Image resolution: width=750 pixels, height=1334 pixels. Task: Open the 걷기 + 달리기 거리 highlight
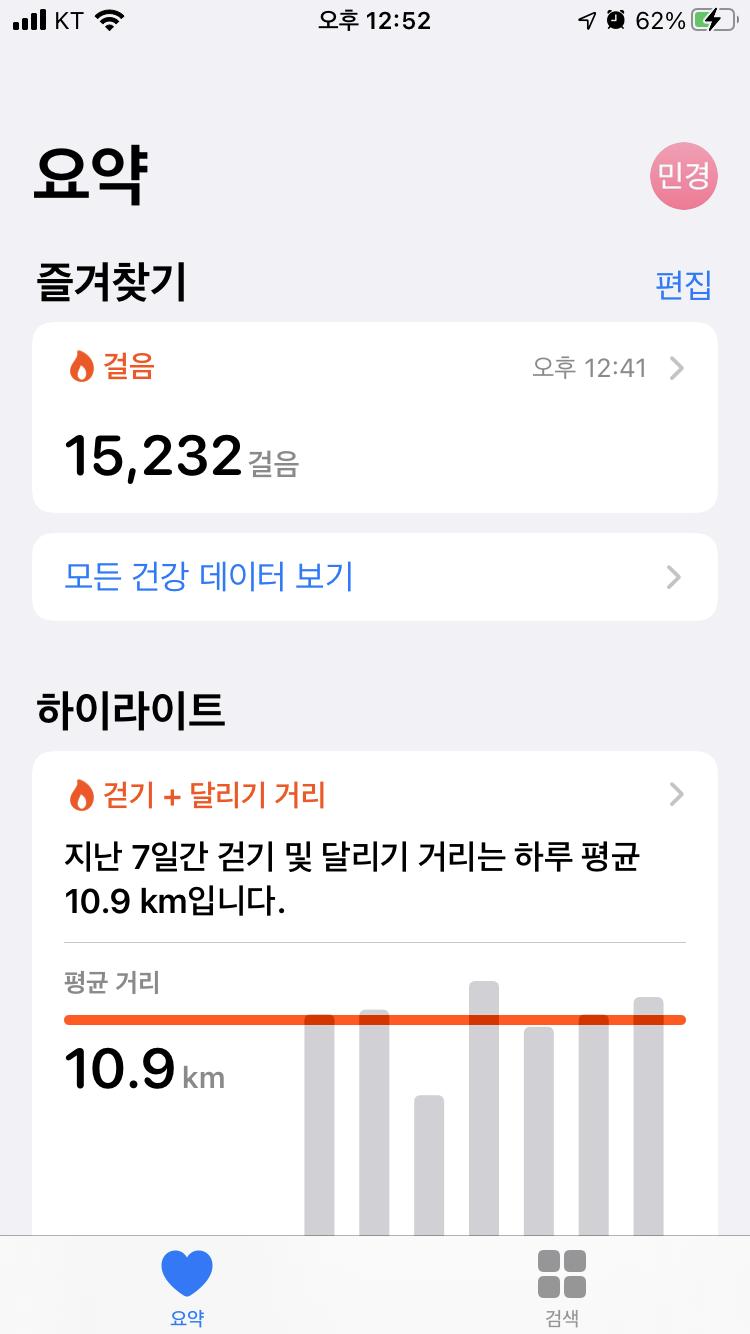click(374, 796)
